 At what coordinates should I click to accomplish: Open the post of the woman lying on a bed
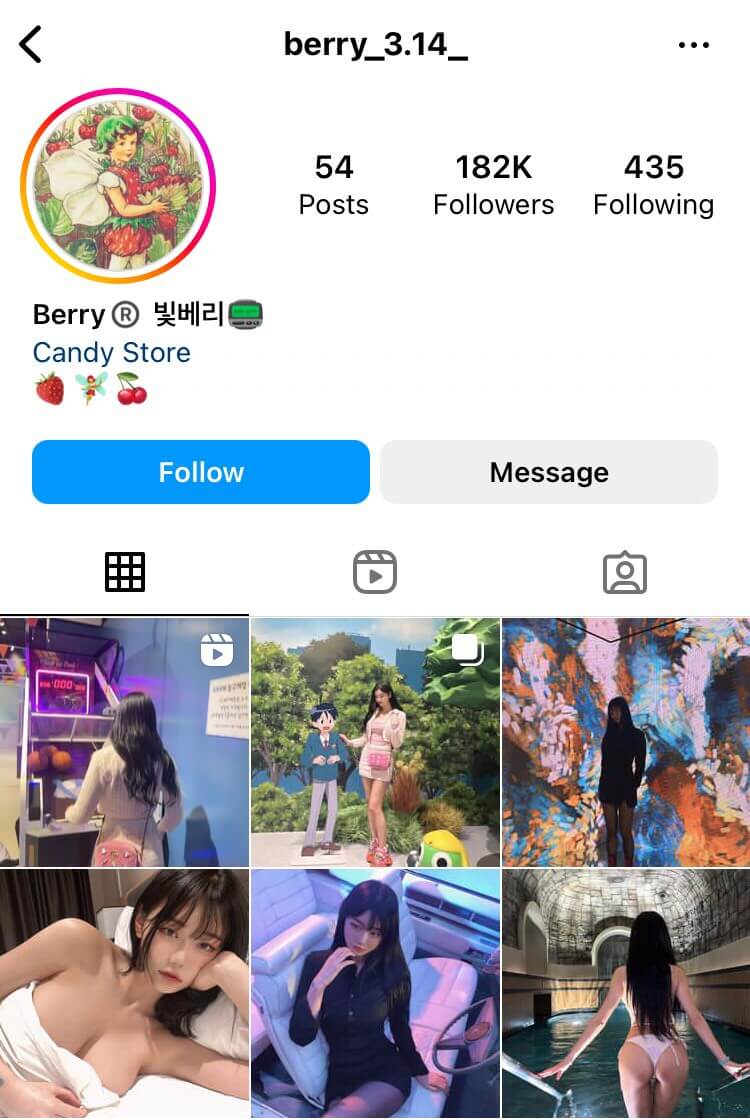point(124,994)
